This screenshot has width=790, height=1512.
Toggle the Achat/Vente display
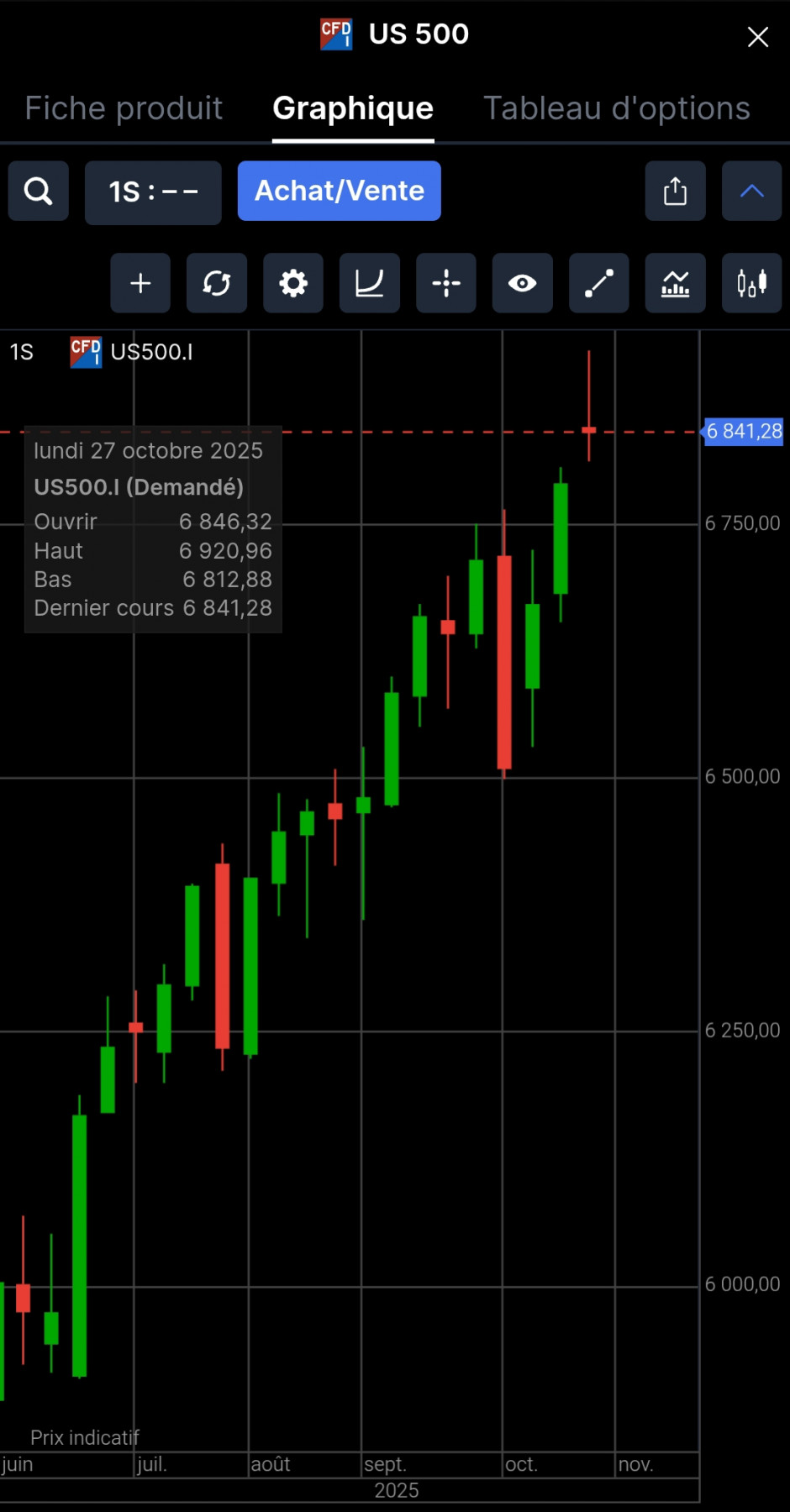click(339, 191)
